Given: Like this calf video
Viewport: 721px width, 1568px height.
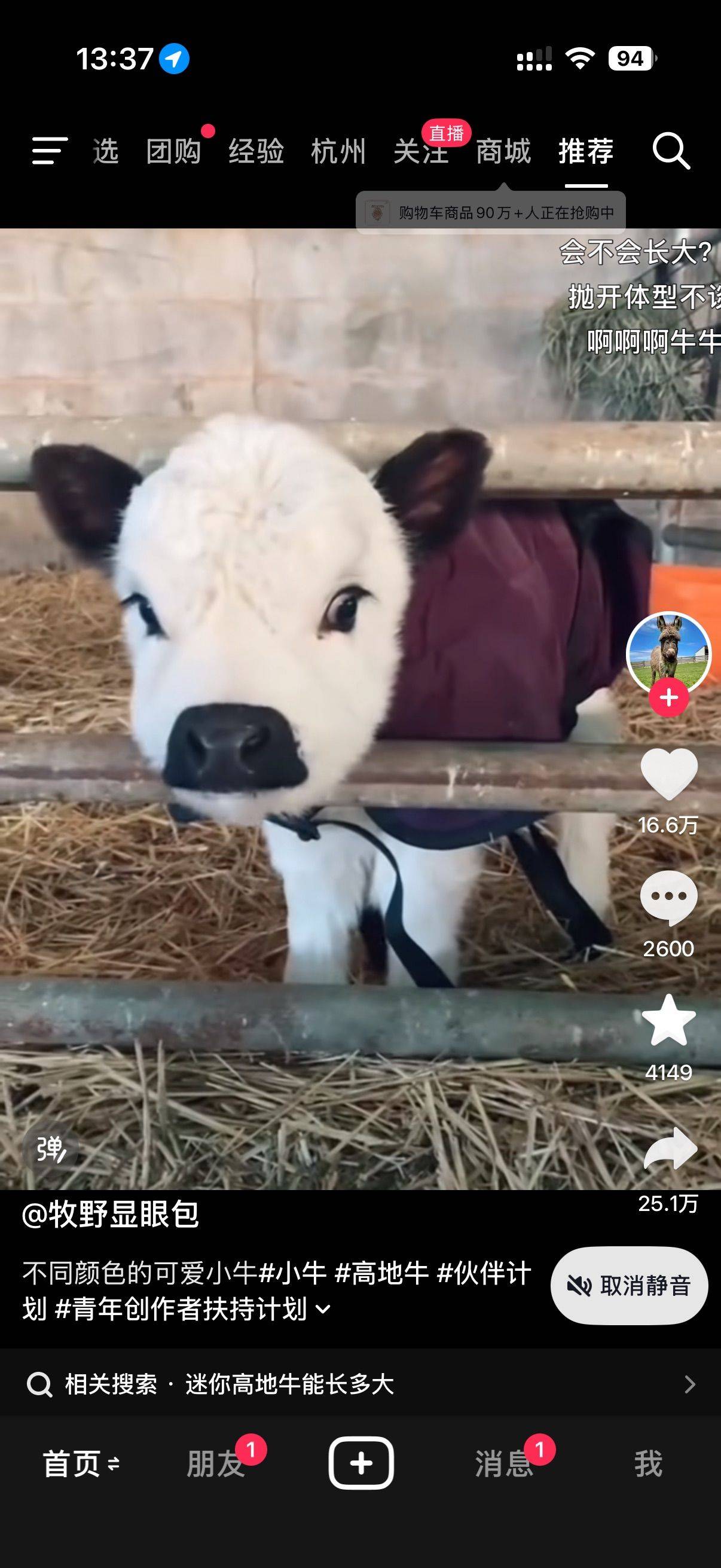Looking at the screenshot, I should 668,774.
